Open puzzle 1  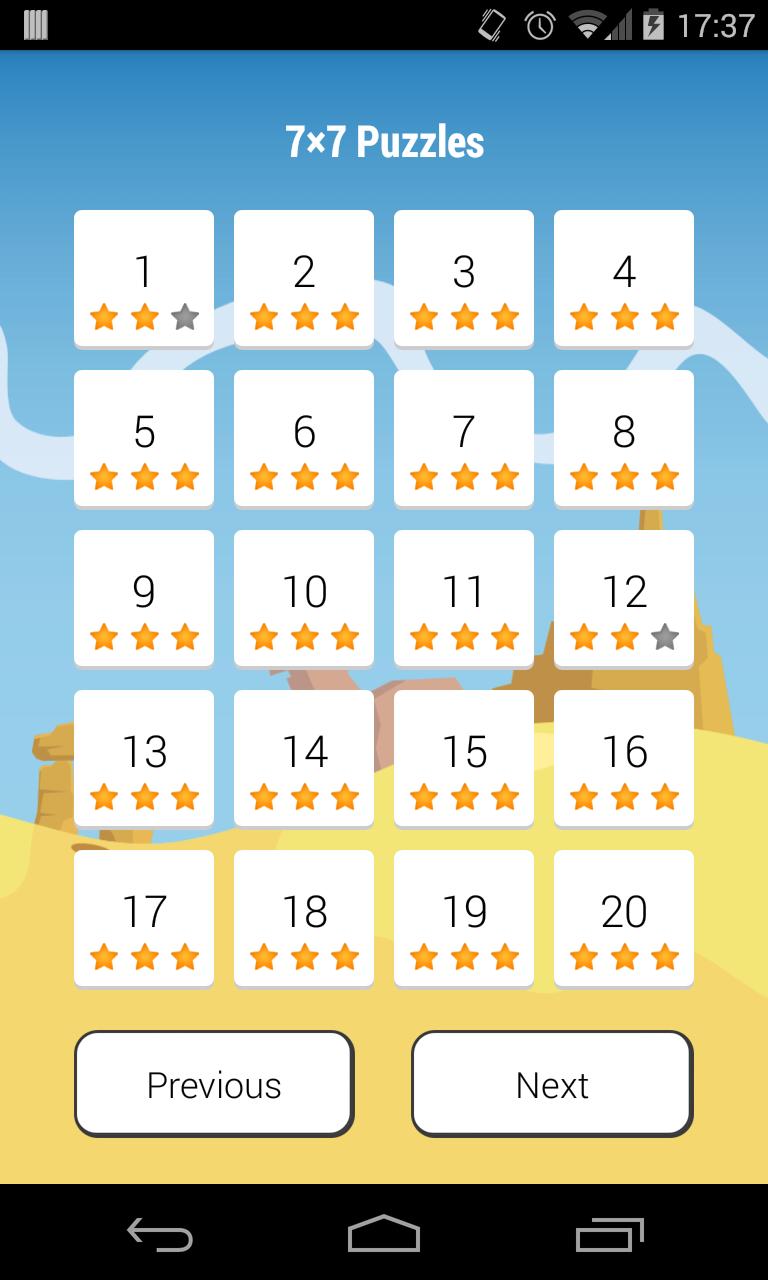pos(144,278)
